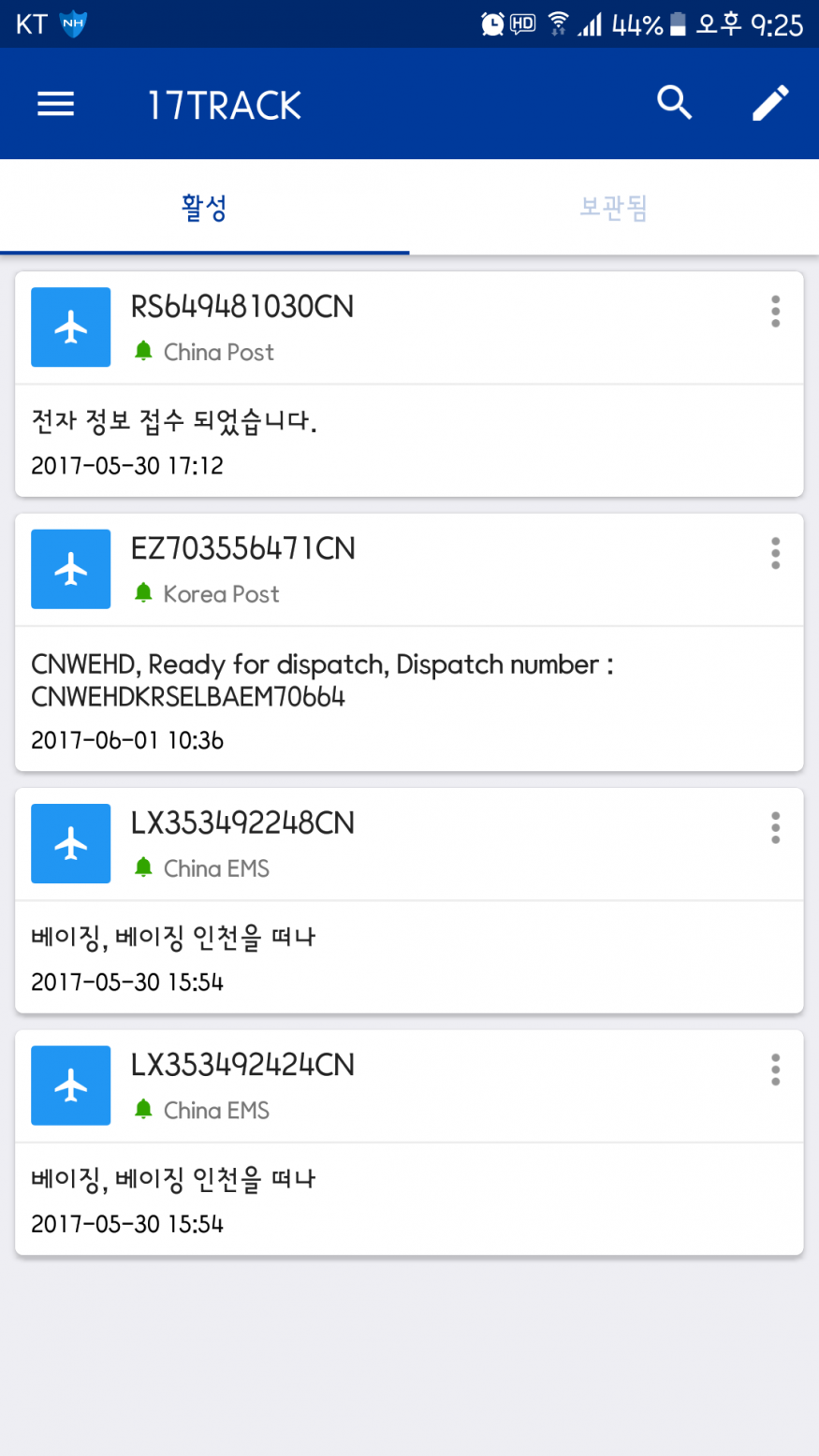Select the 활성 tab

pos(204,207)
